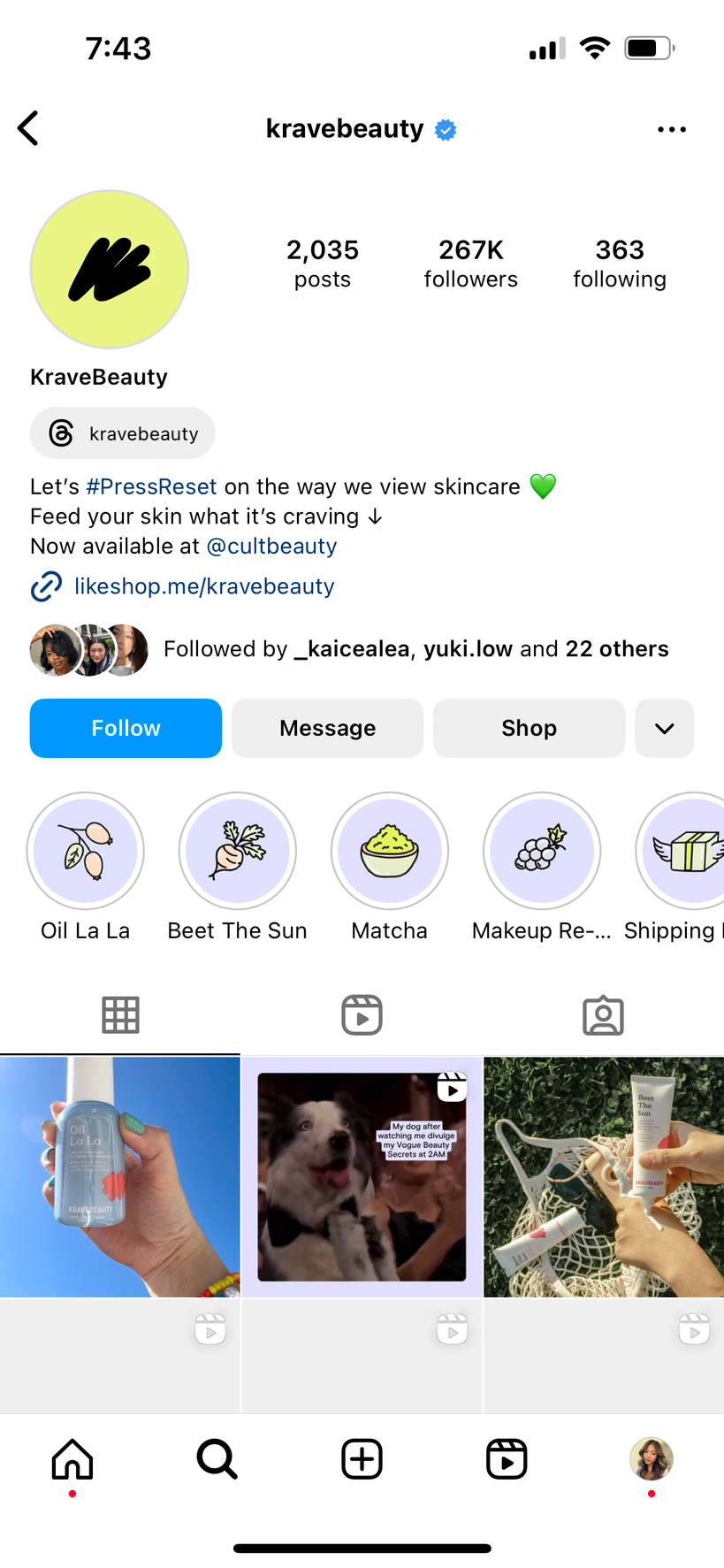Follow the kravebeauty account

click(x=126, y=728)
